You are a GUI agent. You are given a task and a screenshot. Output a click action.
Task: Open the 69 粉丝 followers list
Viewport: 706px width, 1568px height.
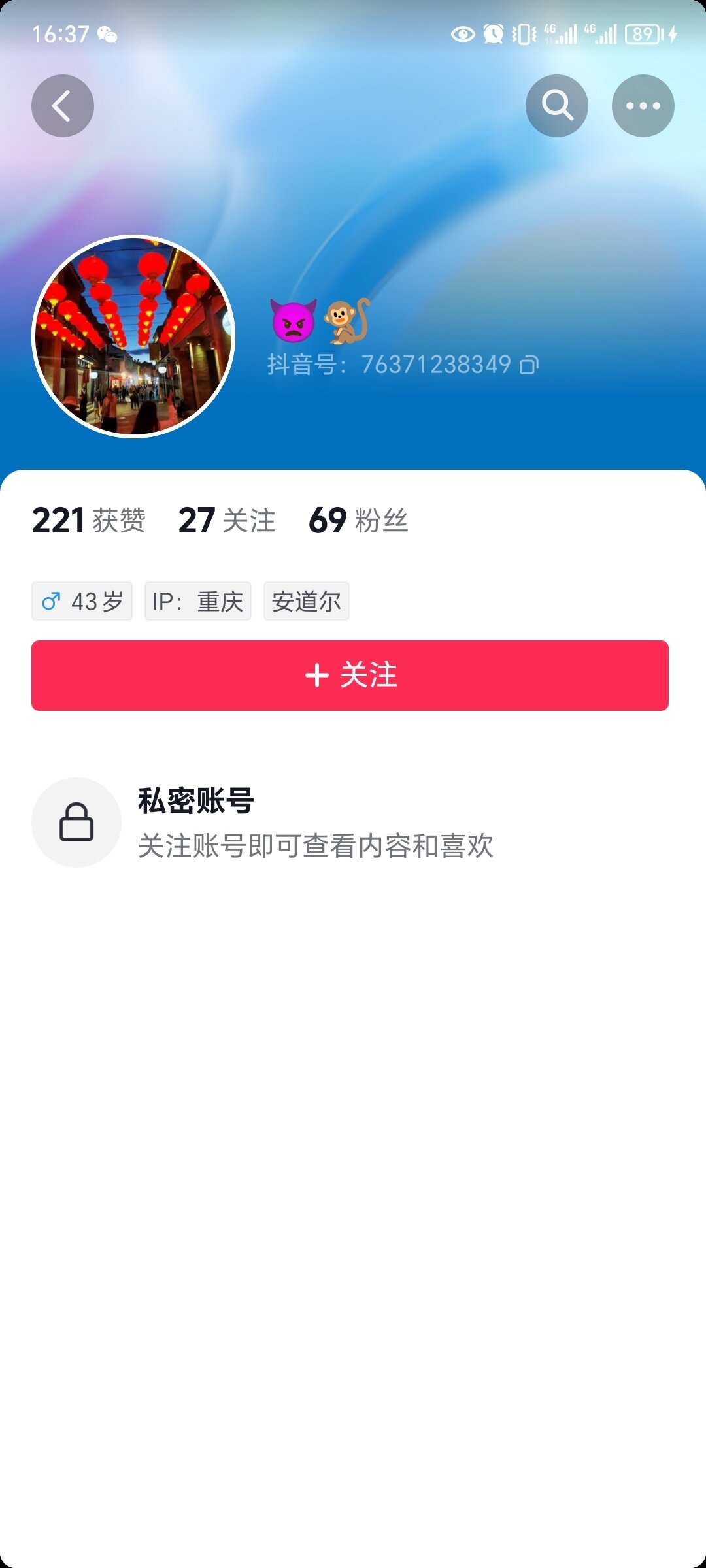tap(358, 521)
